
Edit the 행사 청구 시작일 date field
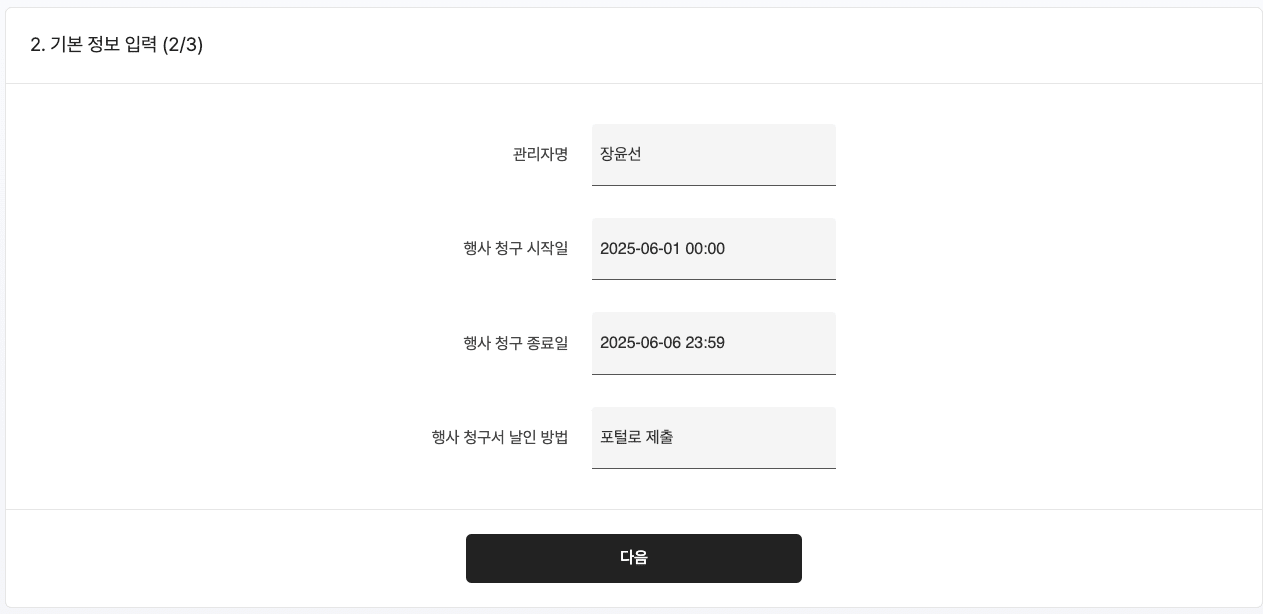tap(713, 249)
